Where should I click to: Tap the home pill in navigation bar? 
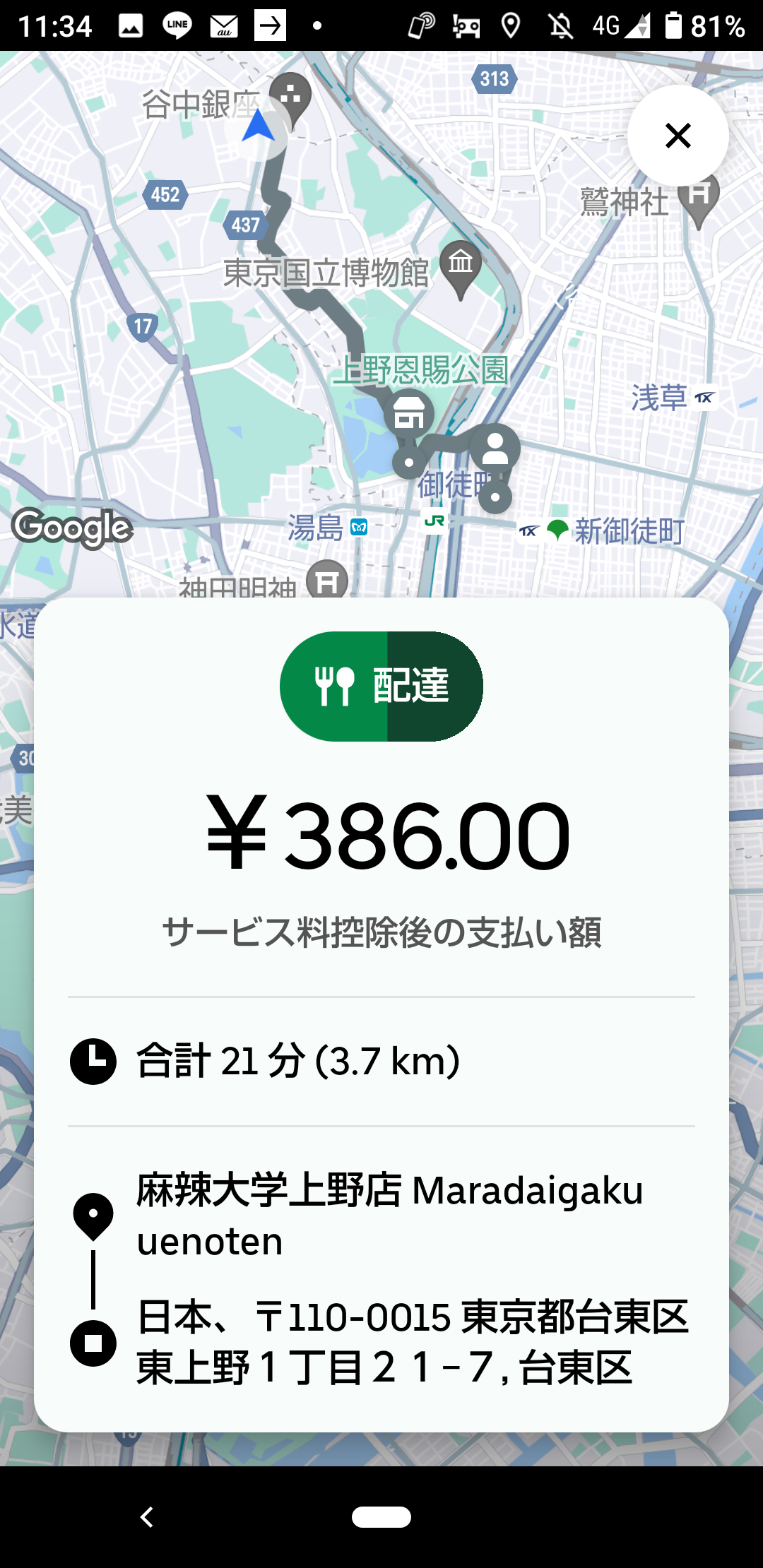[x=381, y=1516]
